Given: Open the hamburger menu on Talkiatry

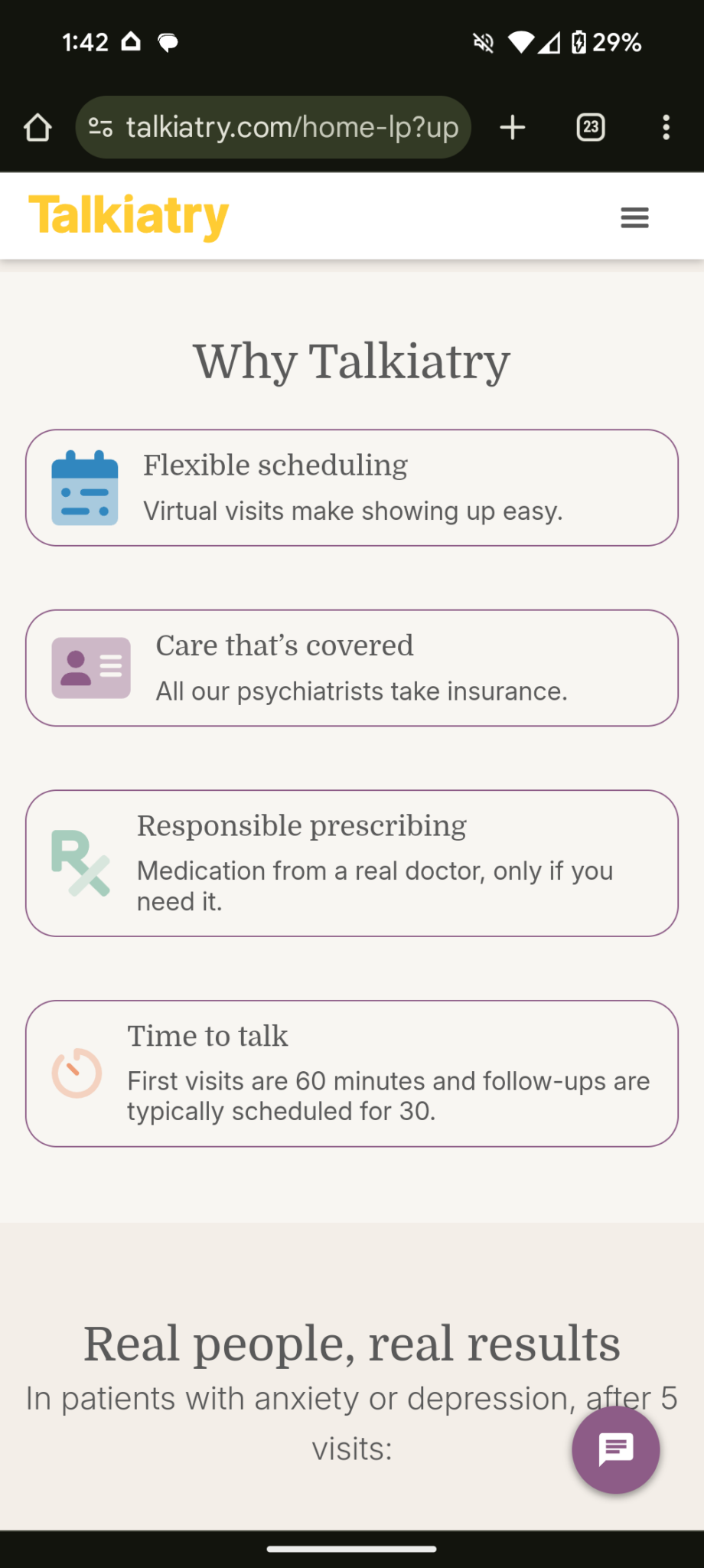Looking at the screenshot, I should [634, 217].
